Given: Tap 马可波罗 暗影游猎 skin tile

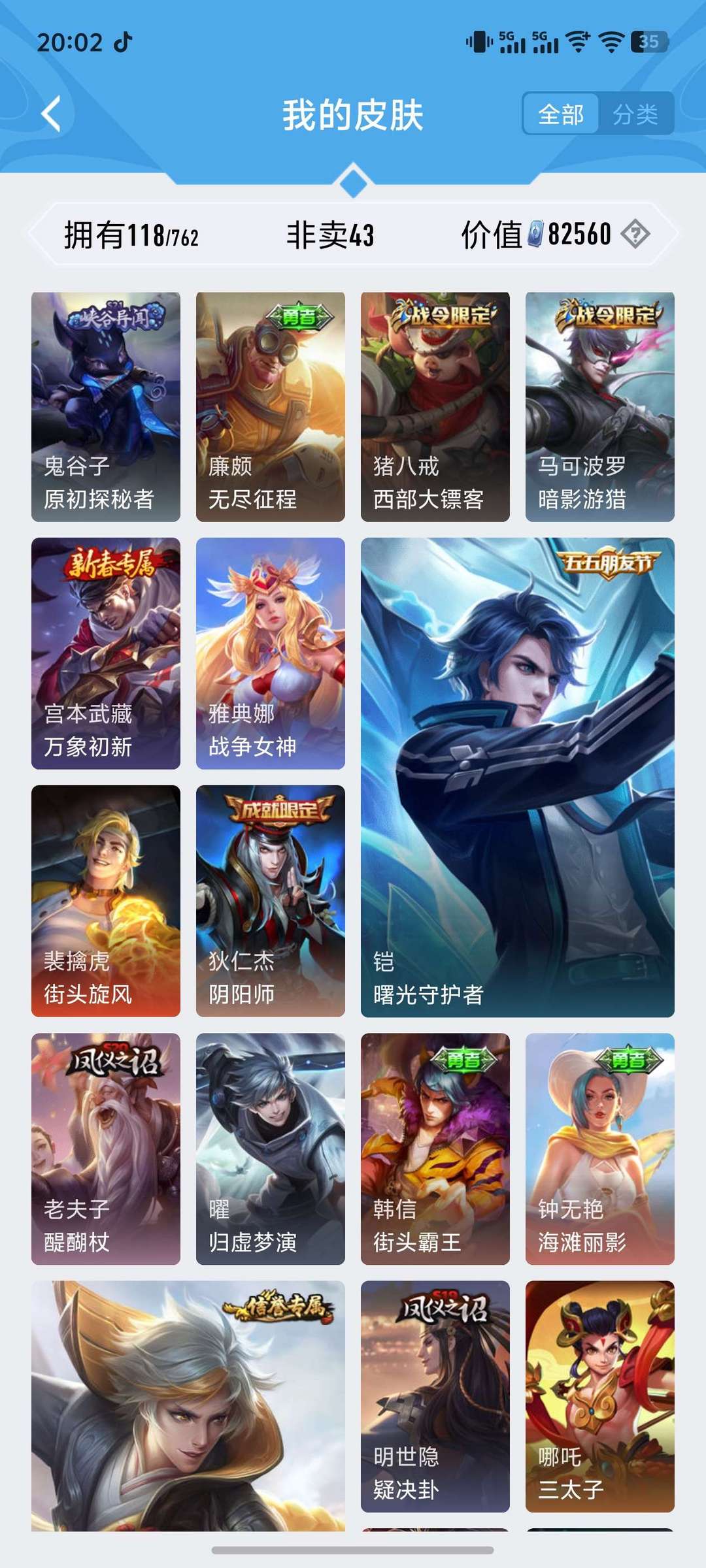Looking at the screenshot, I should pyautogui.click(x=600, y=406).
